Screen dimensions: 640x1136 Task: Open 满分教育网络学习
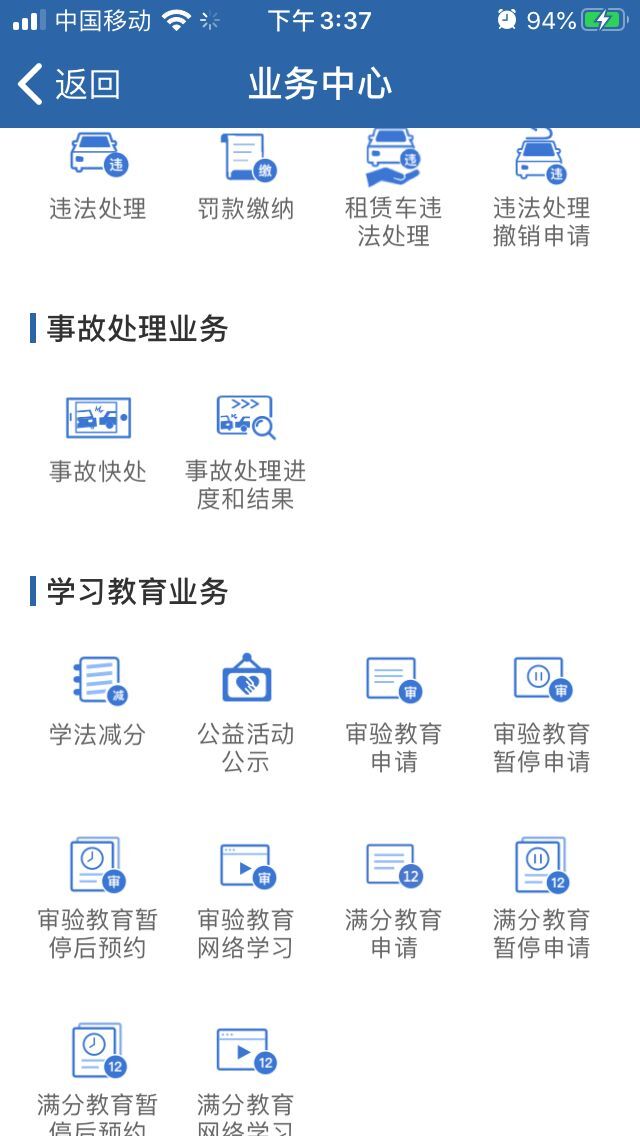(x=246, y=1079)
